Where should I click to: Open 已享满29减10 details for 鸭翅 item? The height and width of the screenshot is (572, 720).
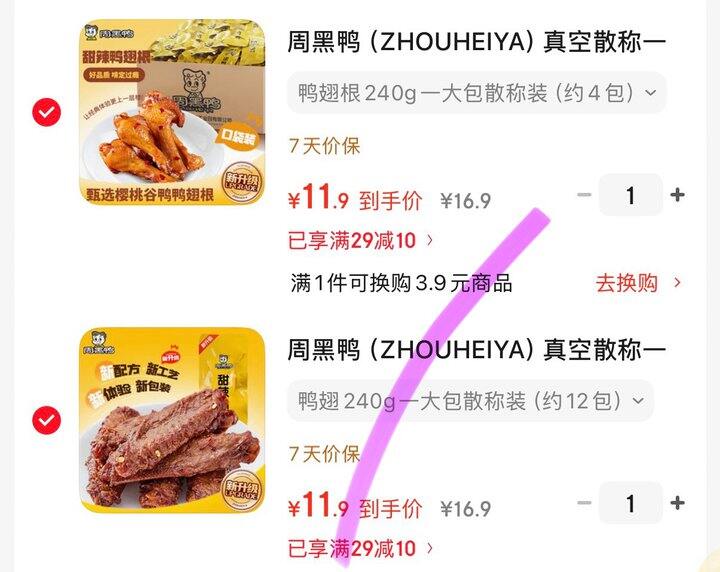360,548
